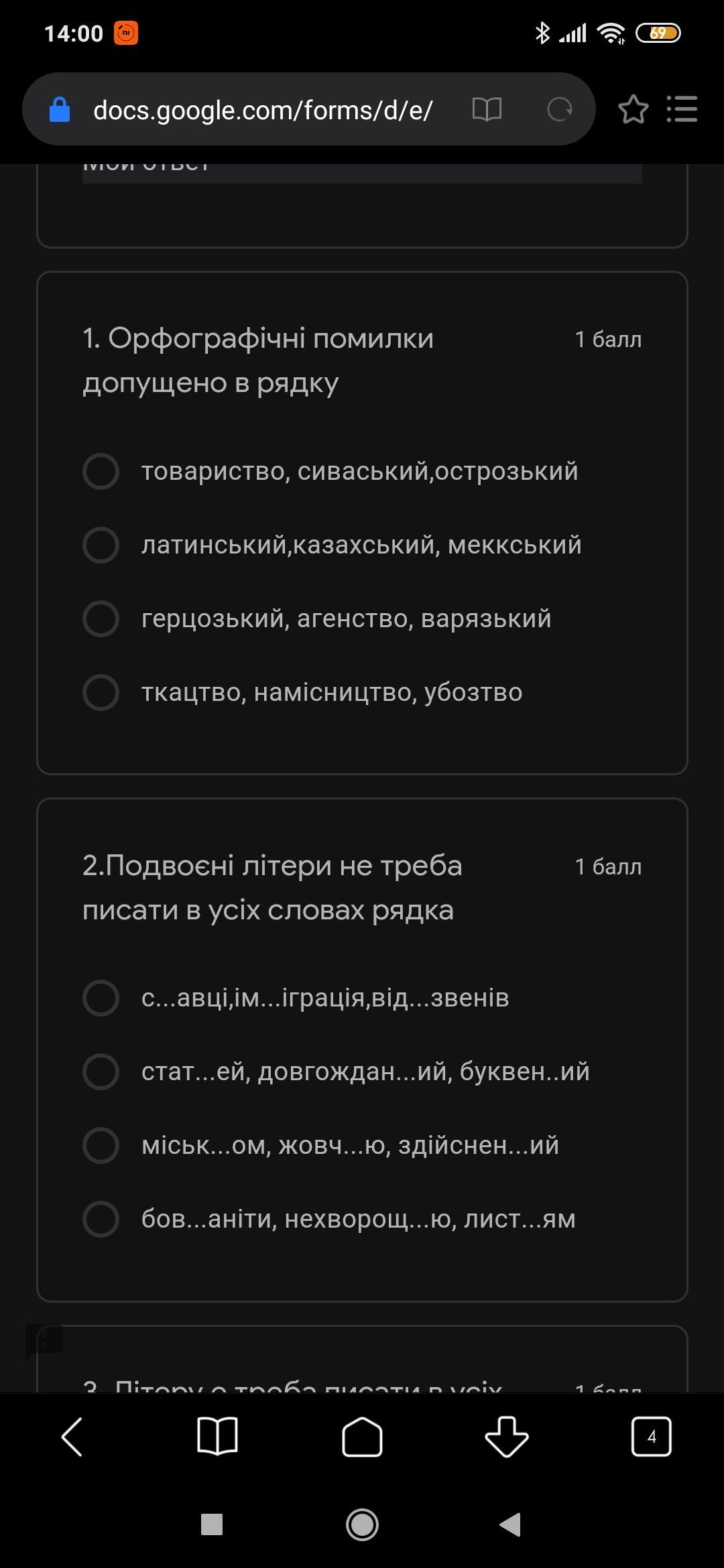Select option товариство, сиваський, острозький
The height and width of the screenshot is (1568, 724).
click(101, 471)
